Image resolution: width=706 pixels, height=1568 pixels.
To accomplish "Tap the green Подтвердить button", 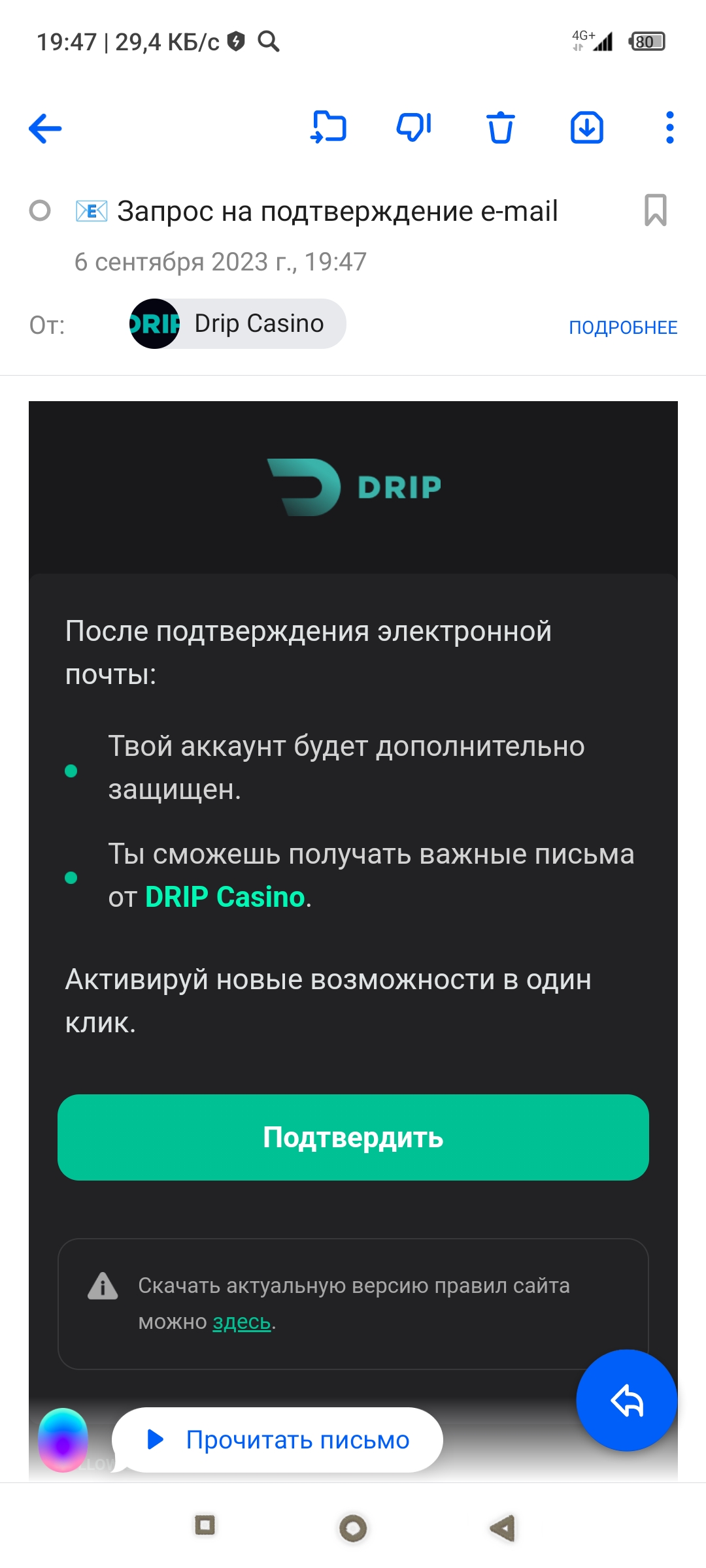I will [353, 1137].
